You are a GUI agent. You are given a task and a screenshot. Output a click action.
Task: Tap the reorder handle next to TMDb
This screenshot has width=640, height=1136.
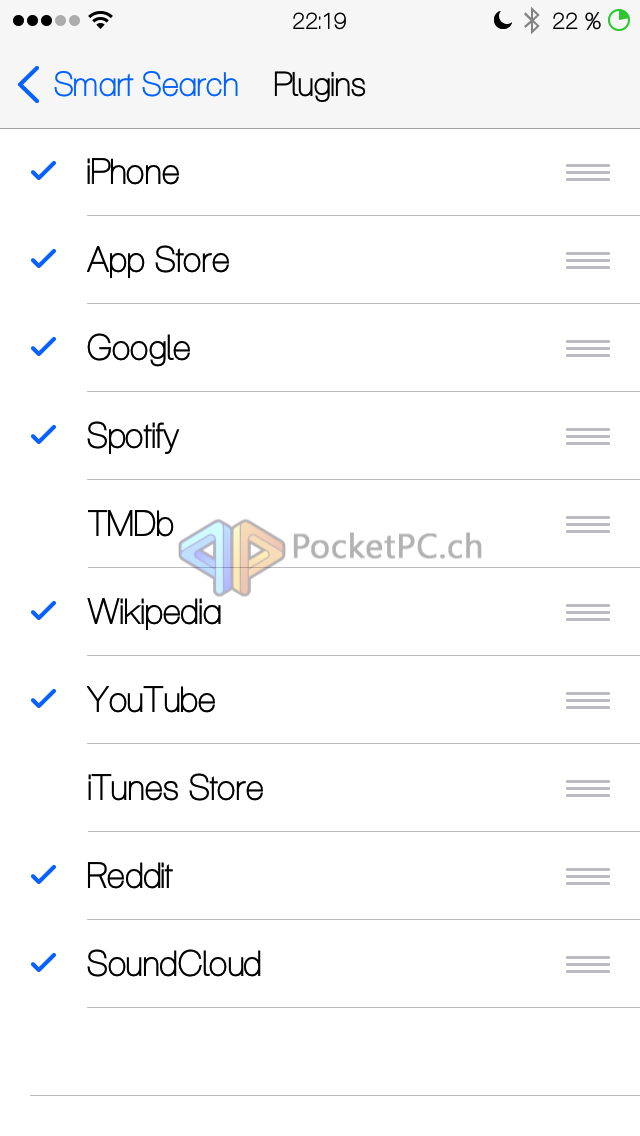tap(588, 524)
